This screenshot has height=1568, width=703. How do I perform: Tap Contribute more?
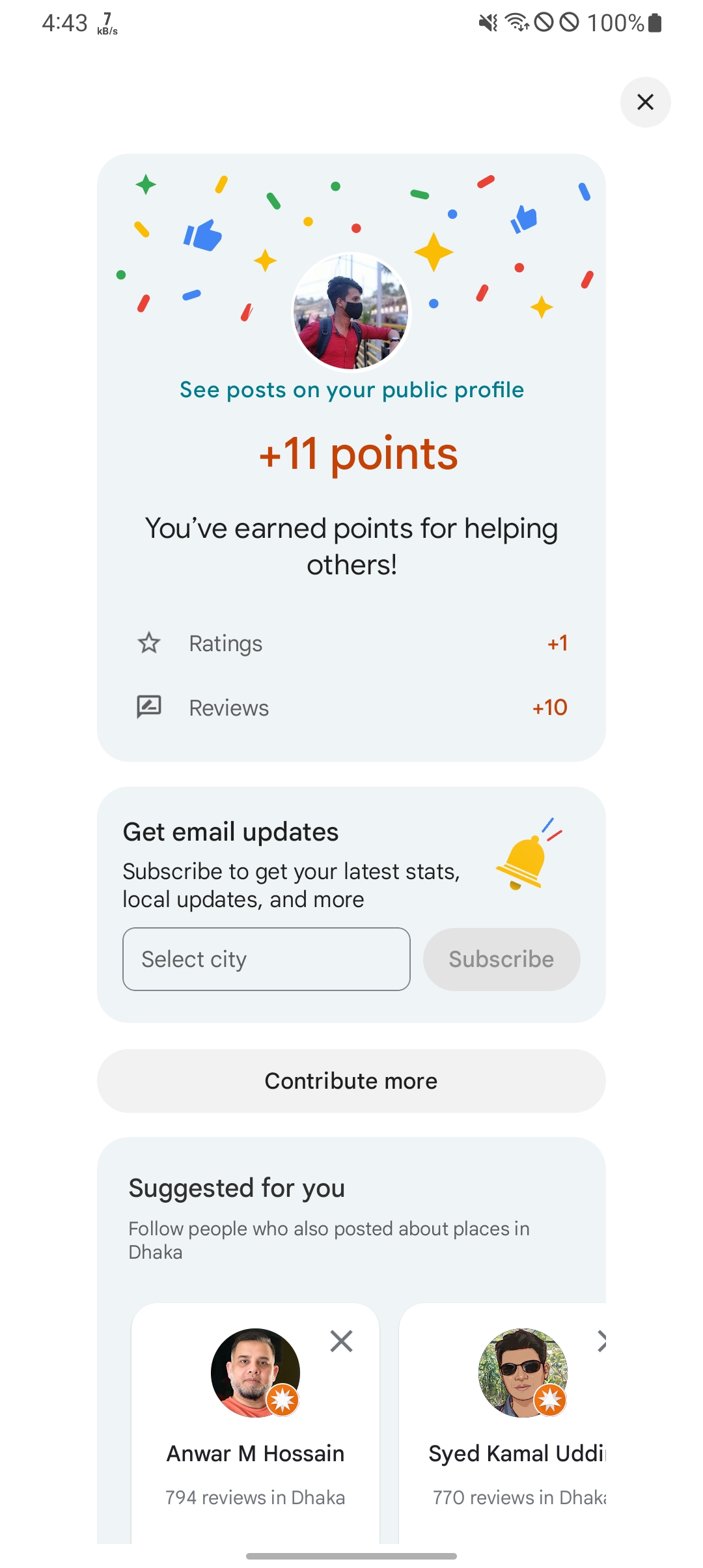coord(351,1081)
